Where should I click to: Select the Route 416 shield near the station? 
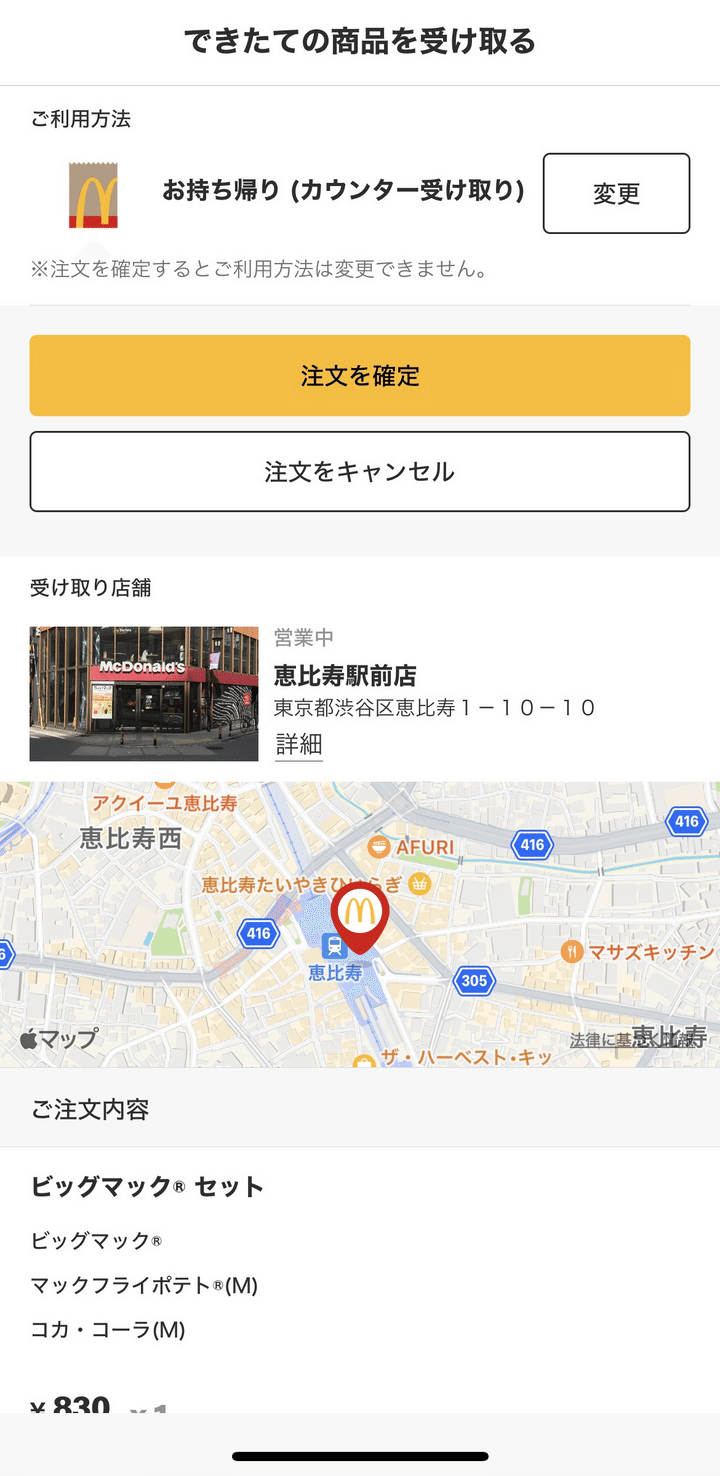click(258, 934)
